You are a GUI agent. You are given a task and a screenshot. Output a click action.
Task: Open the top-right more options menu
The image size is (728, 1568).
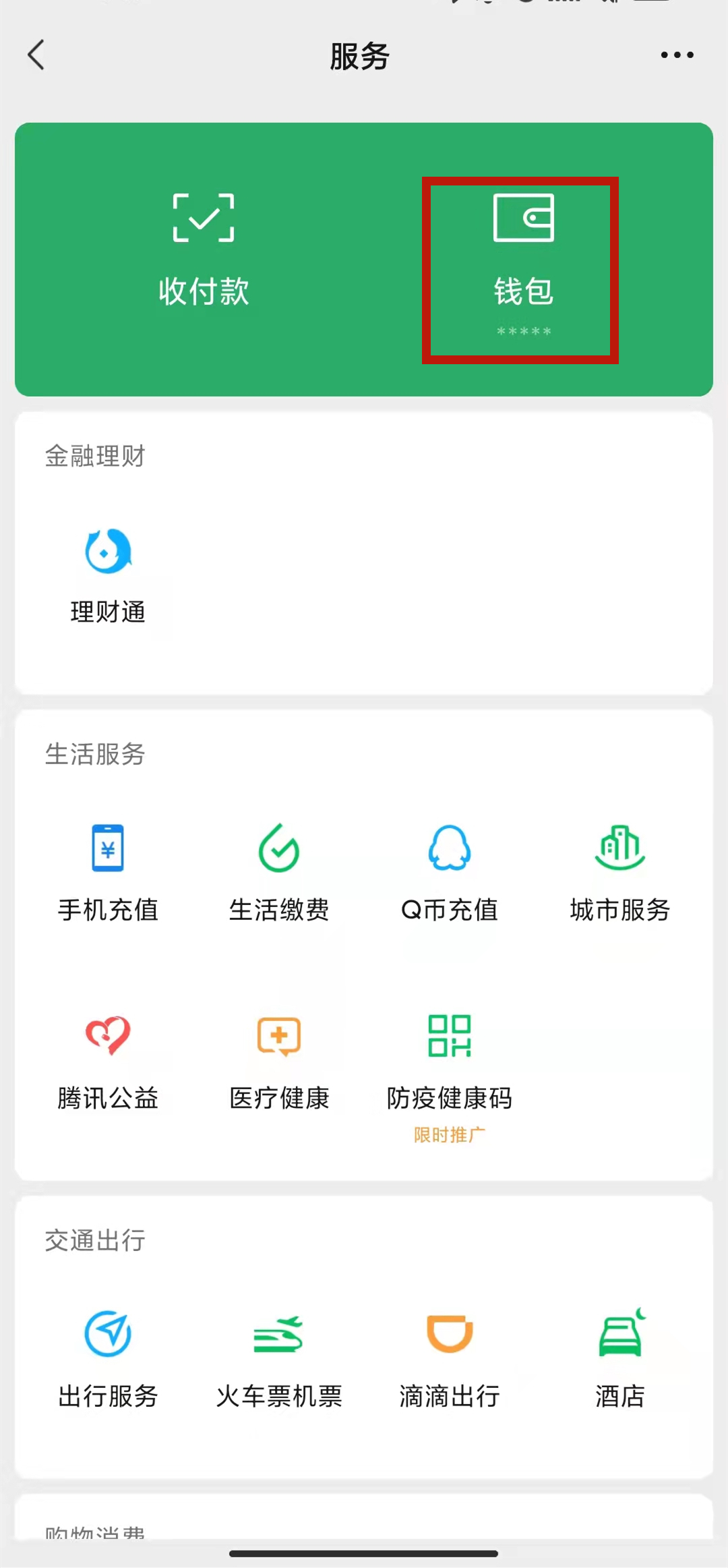click(676, 56)
